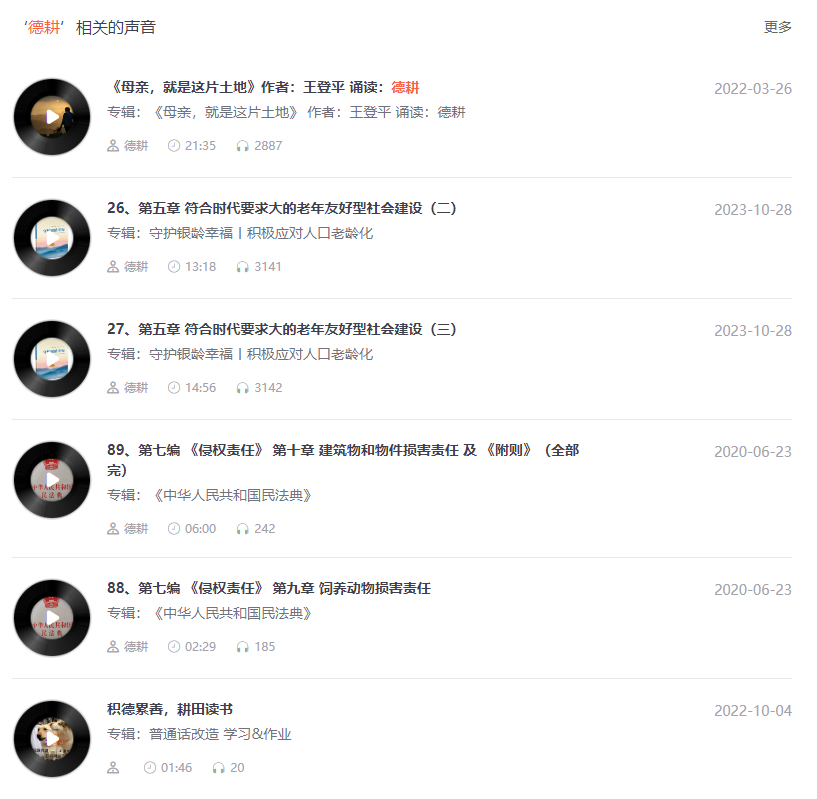
Task: Play episode 89 建筑物和物件损害责任
Action: pyautogui.click(x=52, y=480)
